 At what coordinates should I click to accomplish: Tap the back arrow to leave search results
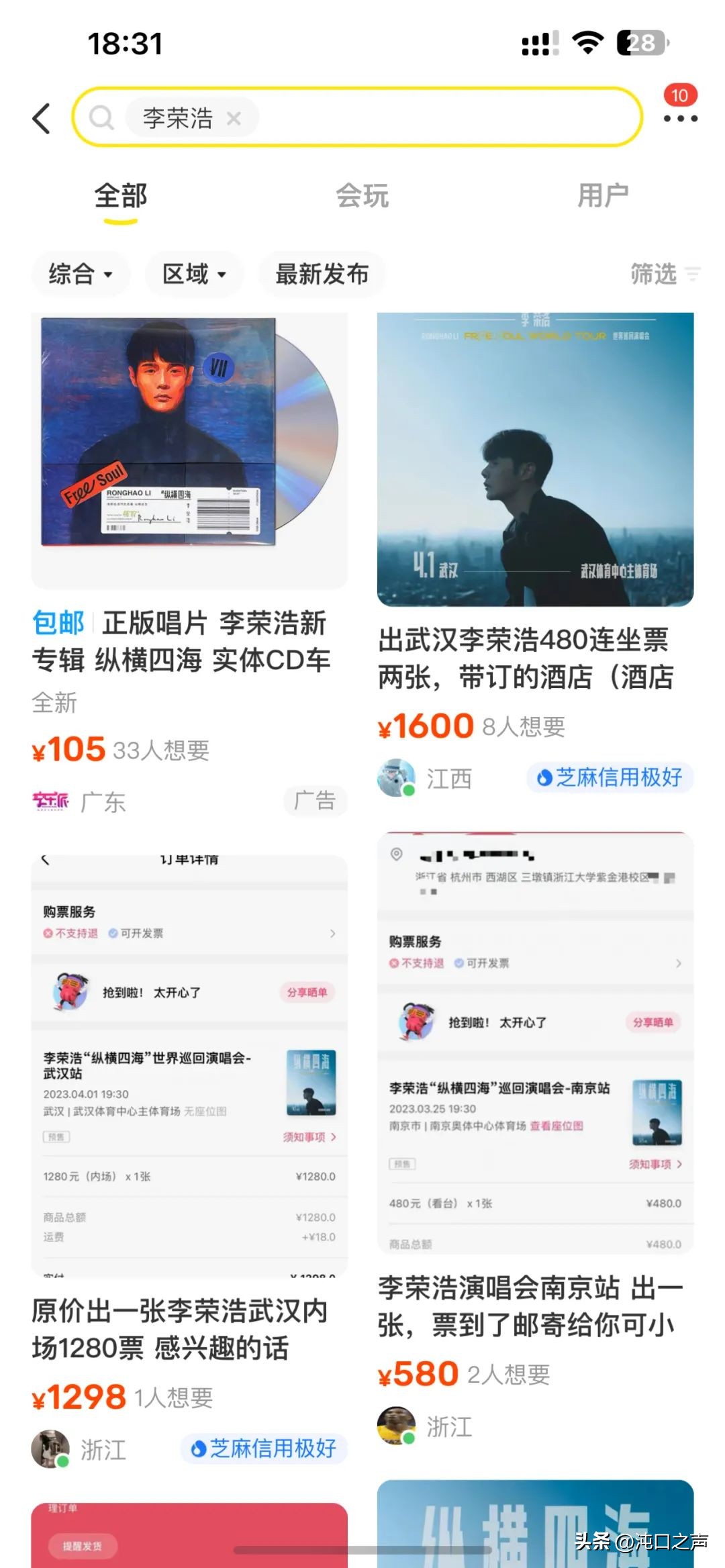click(42, 118)
